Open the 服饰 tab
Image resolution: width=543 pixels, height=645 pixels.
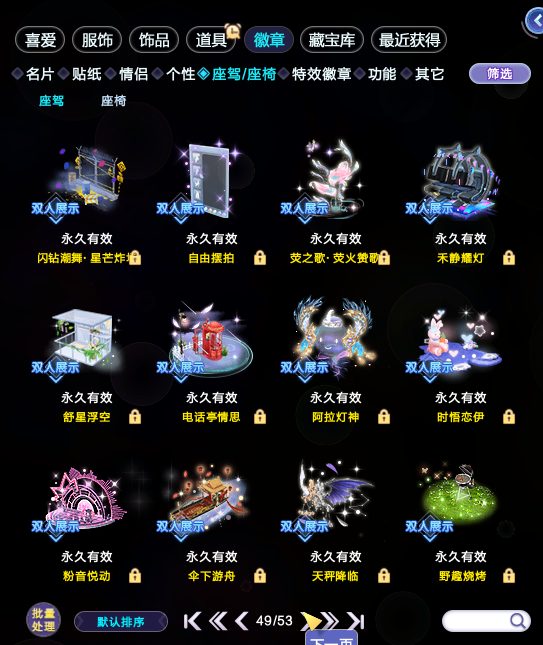click(97, 40)
